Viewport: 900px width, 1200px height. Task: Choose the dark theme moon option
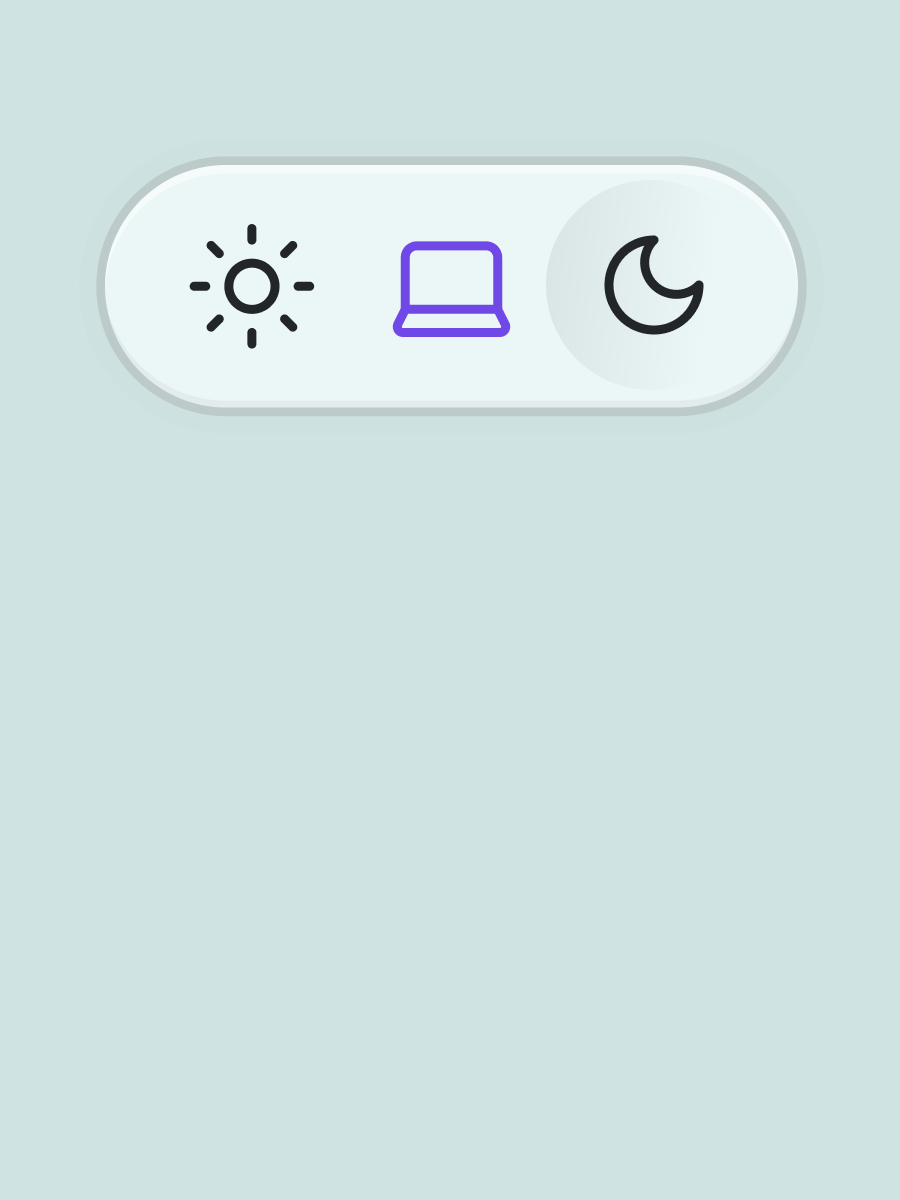point(652,286)
